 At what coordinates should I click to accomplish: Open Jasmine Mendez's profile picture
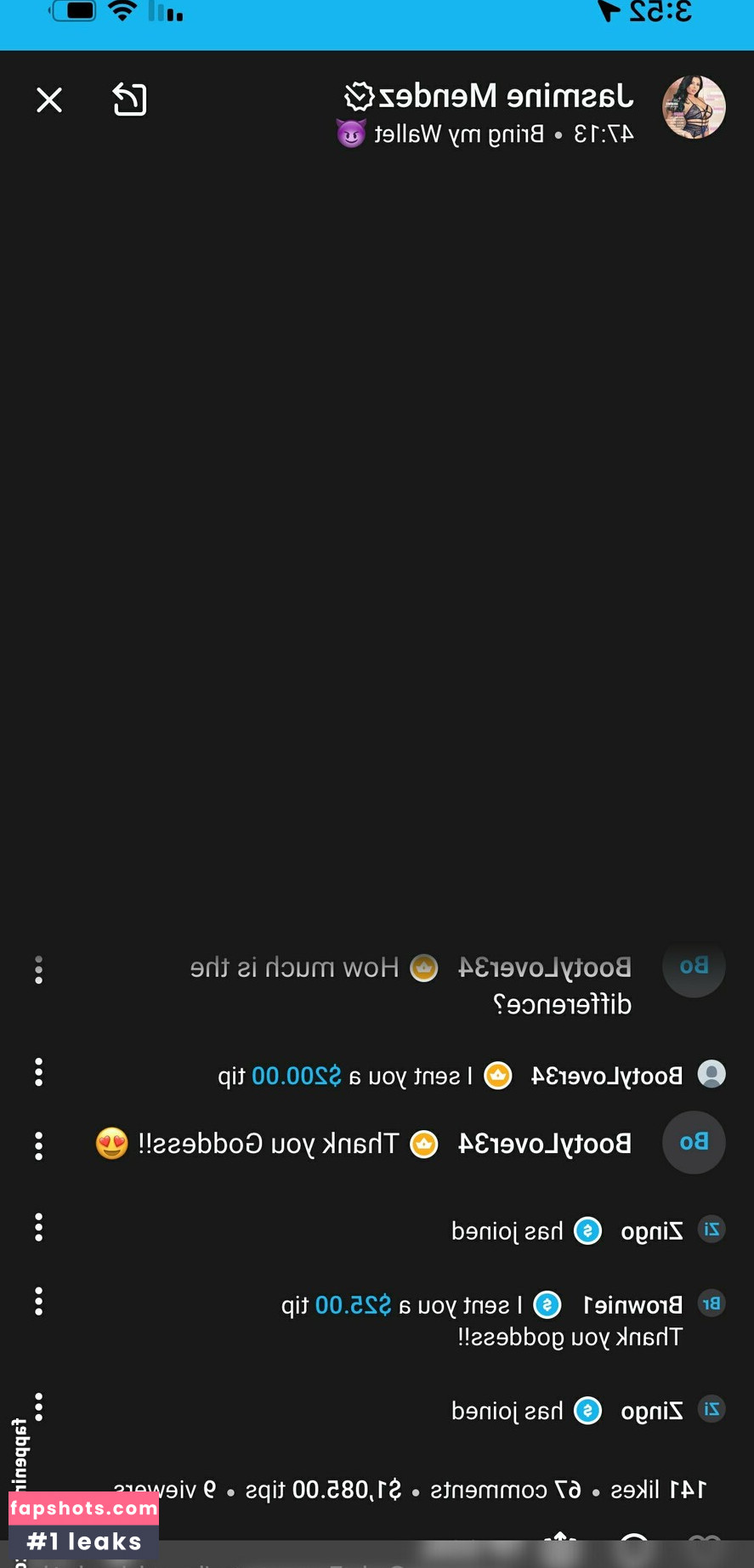coord(694,107)
